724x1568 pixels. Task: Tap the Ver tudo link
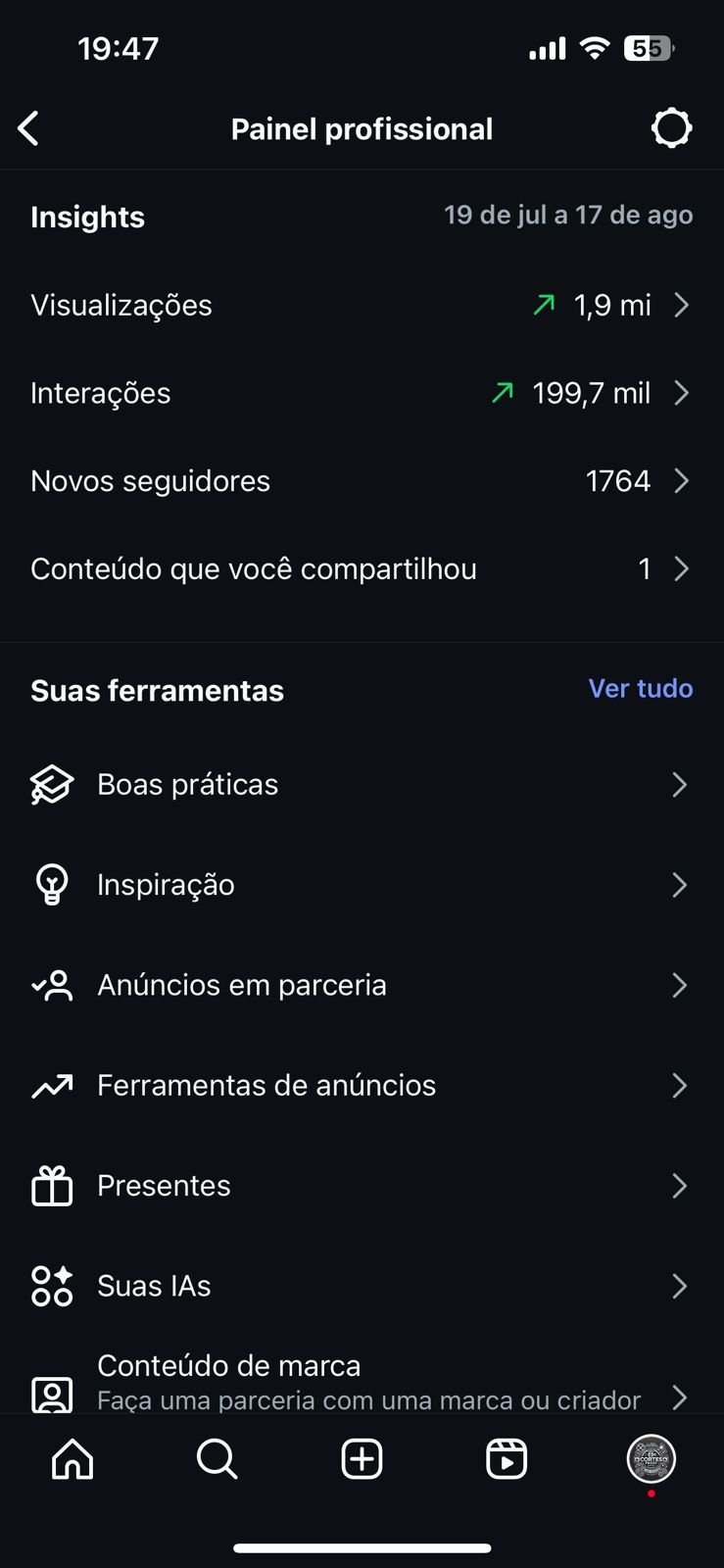click(x=640, y=689)
